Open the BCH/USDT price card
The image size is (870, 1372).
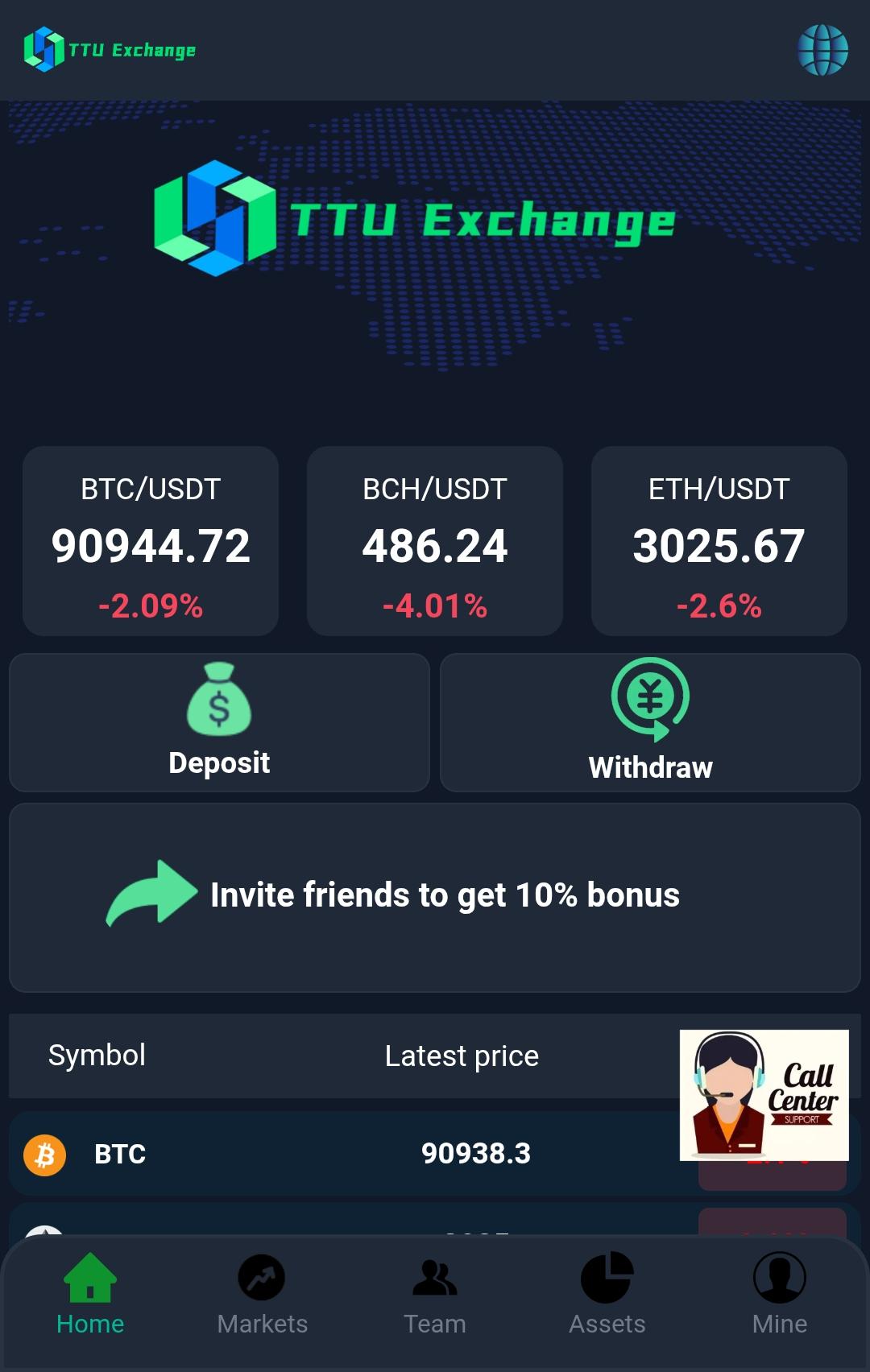point(434,542)
